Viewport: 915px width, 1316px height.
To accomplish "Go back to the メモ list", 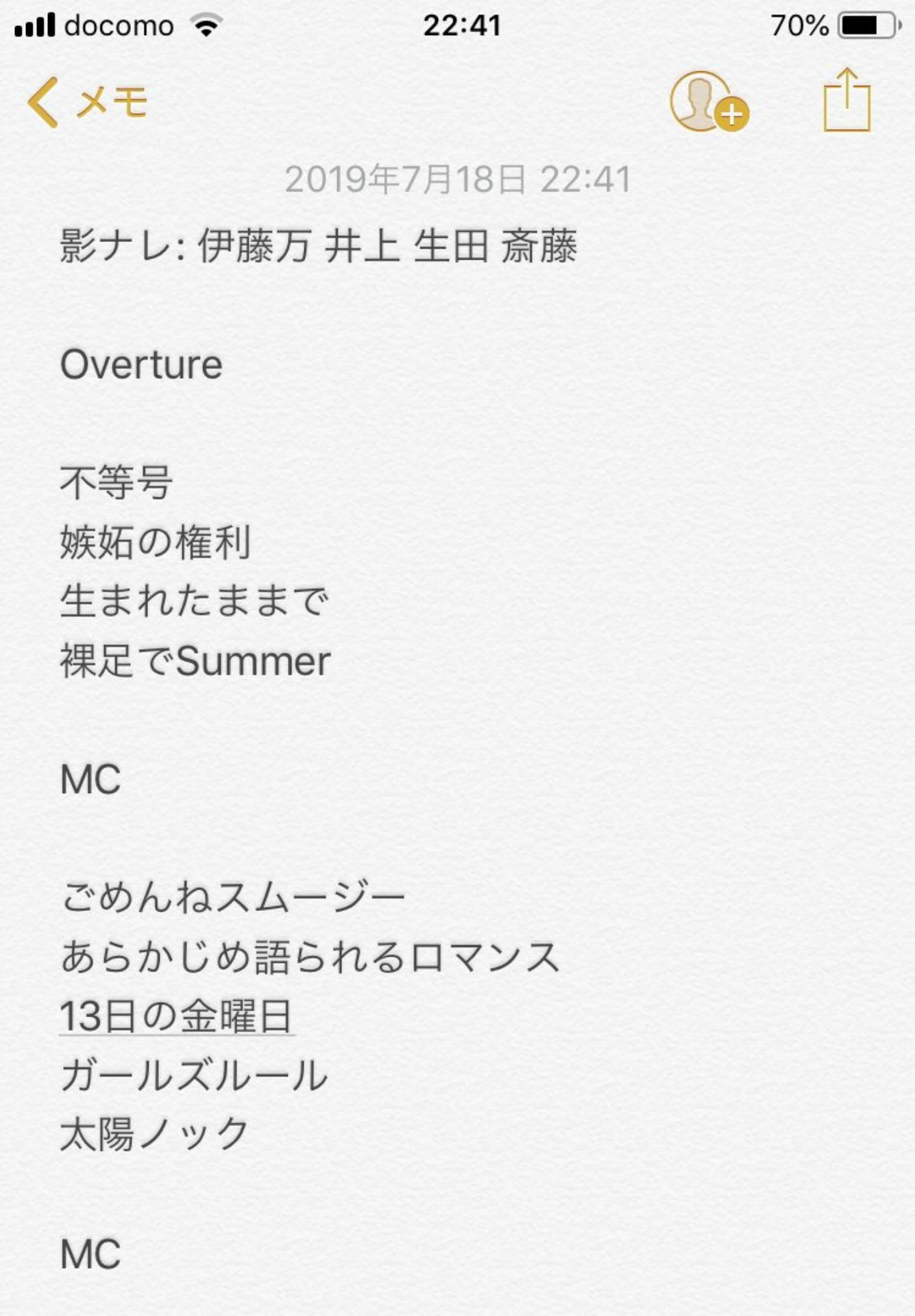I will (x=87, y=102).
